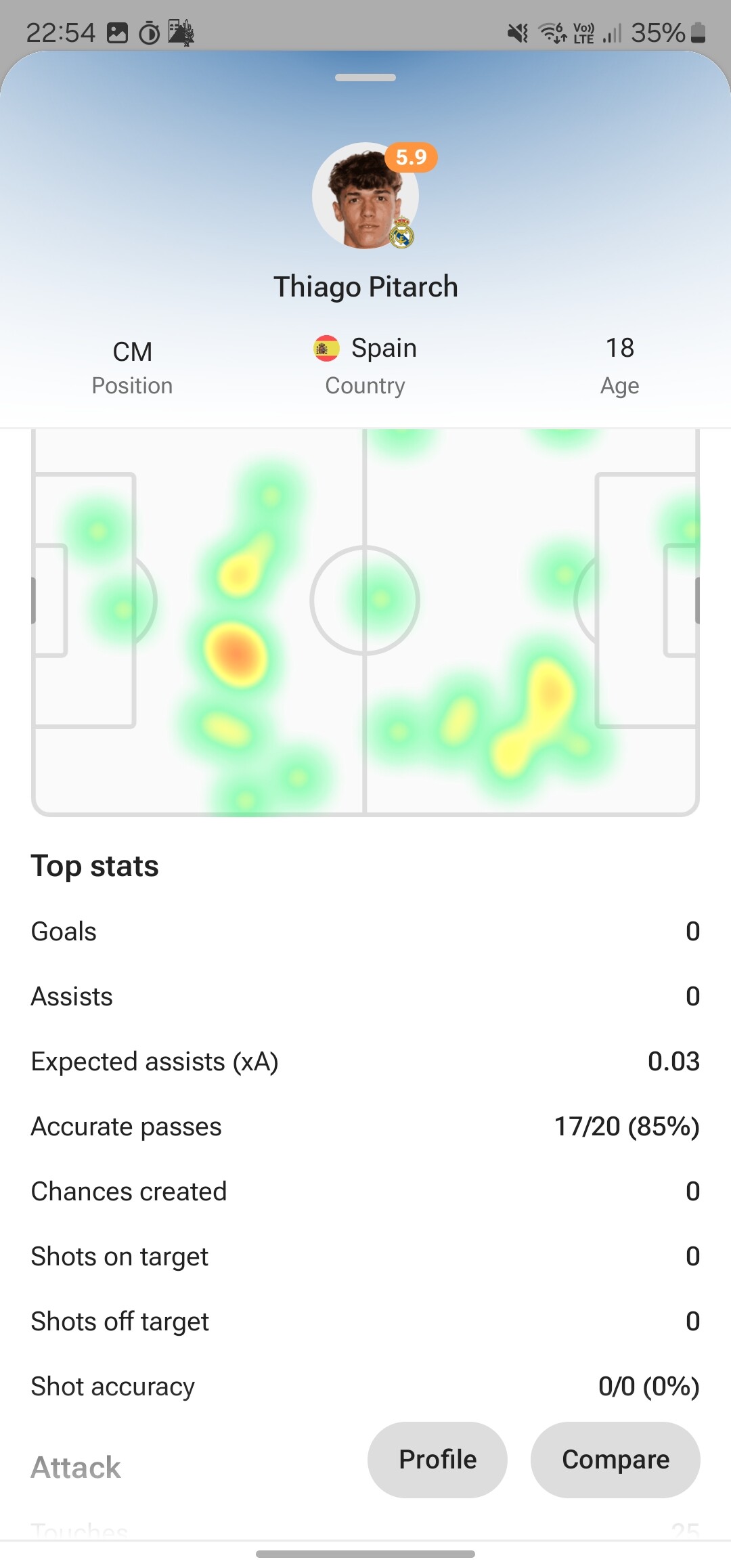
Task: Open Thiago Pitarch's full Profile
Action: point(437,1460)
